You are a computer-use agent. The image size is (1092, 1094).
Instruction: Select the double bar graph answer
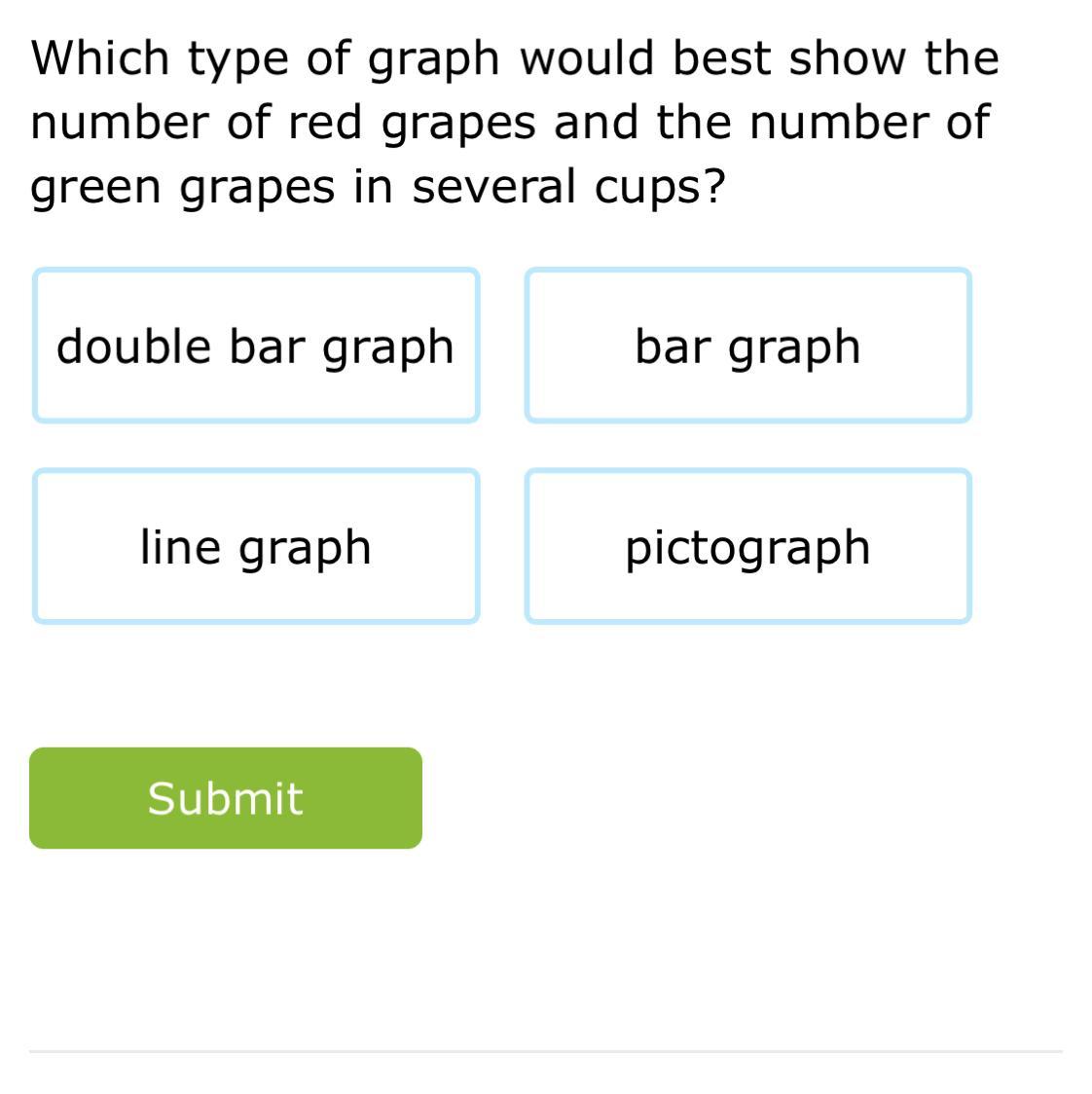click(256, 346)
